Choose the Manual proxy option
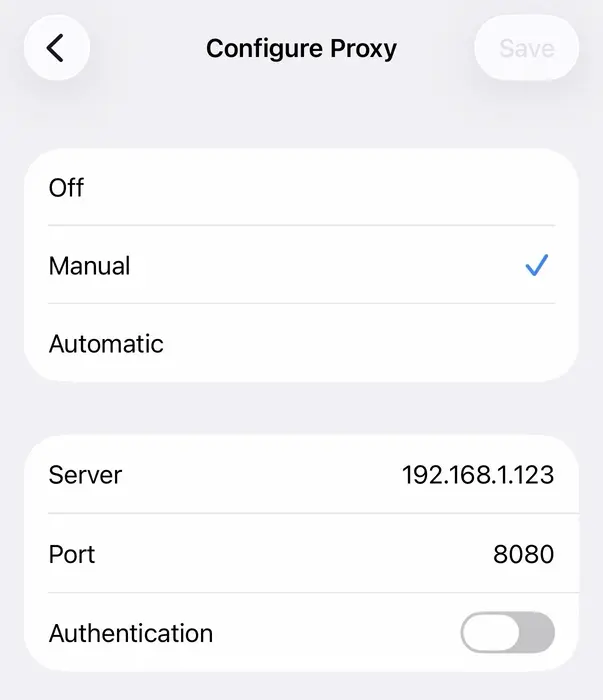This screenshot has height=700, width=603. point(300,266)
